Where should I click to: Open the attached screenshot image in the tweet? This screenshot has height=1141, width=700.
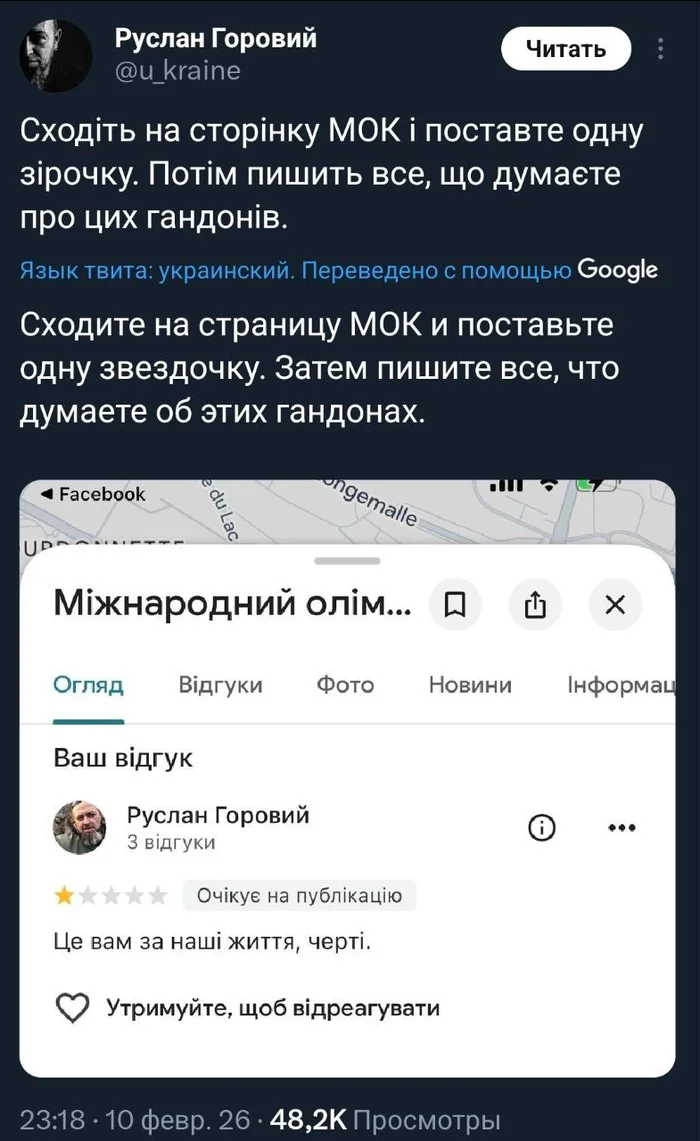pyautogui.click(x=348, y=778)
